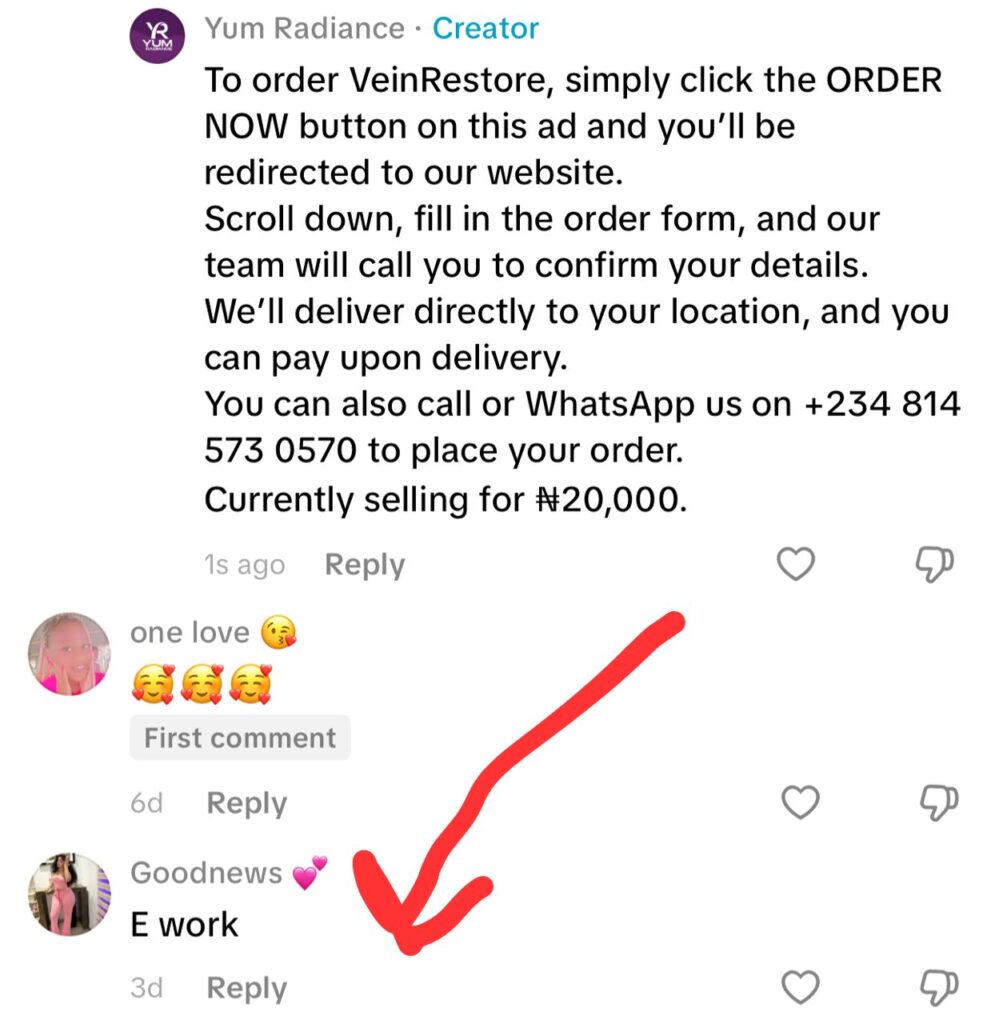This screenshot has height=1024, width=995.
Task: Like the "E work" comment
Action: click(799, 987)
